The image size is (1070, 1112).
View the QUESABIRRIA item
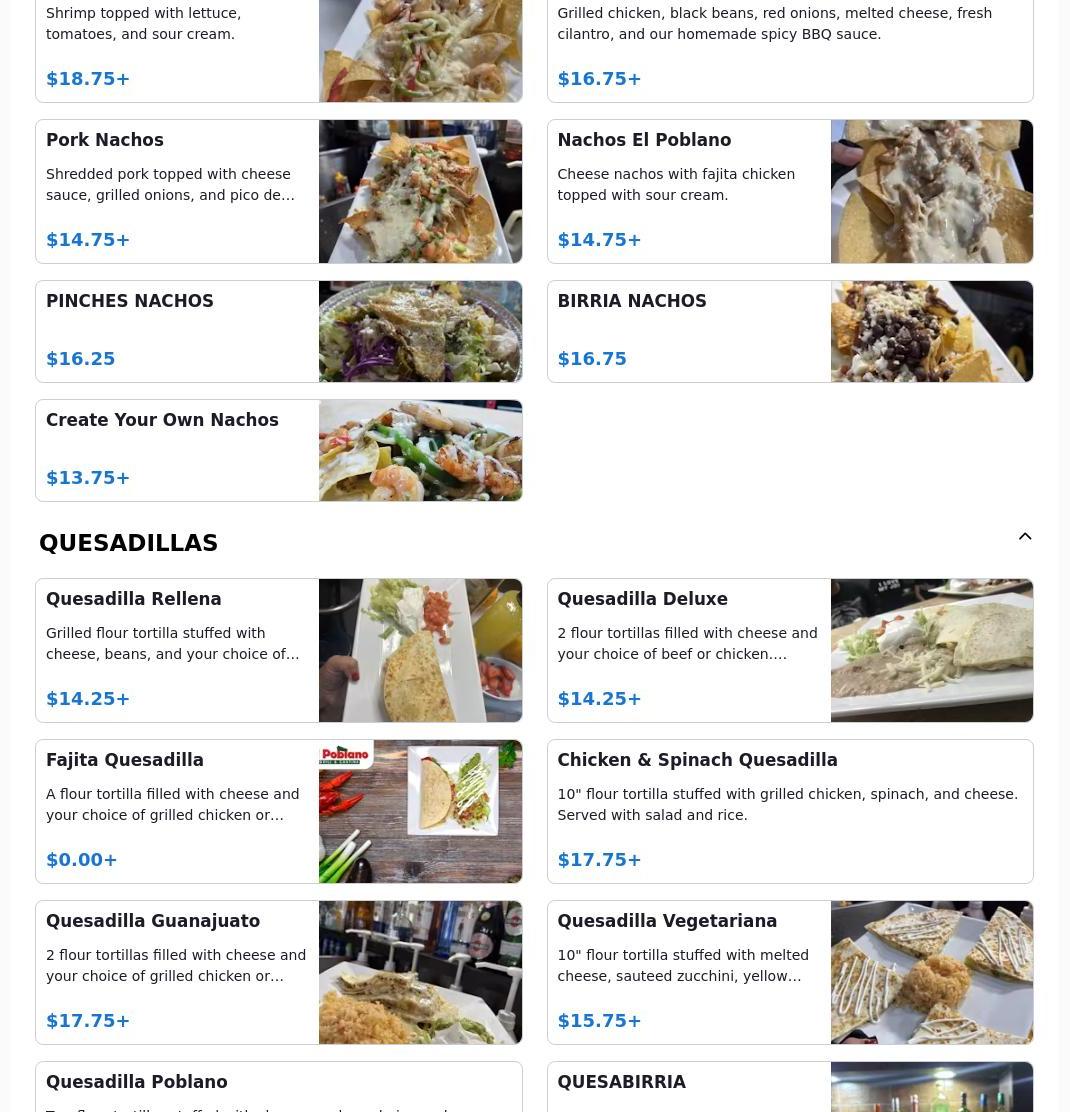click(x=690, y=1087)
